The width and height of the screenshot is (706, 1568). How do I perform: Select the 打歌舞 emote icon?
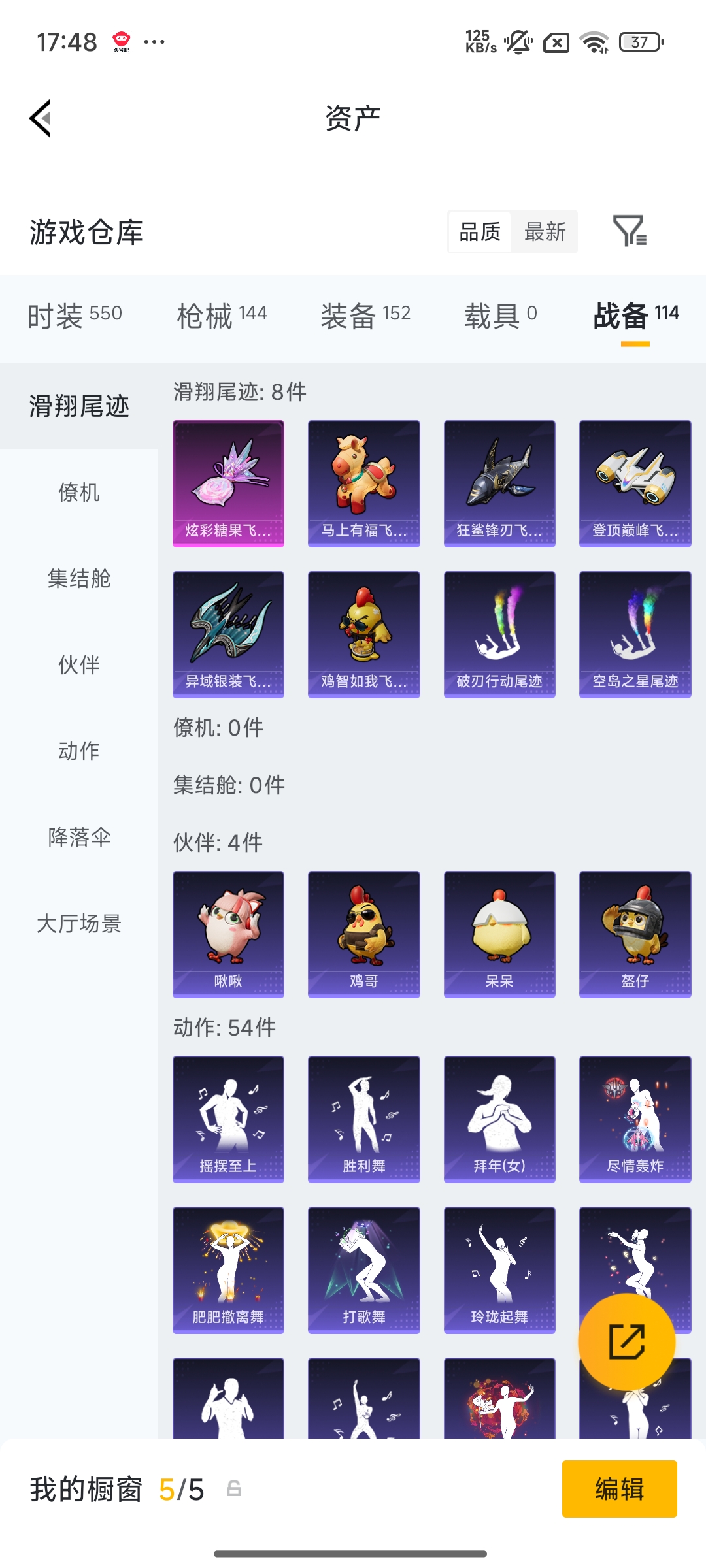click(x=363, y=1267)
